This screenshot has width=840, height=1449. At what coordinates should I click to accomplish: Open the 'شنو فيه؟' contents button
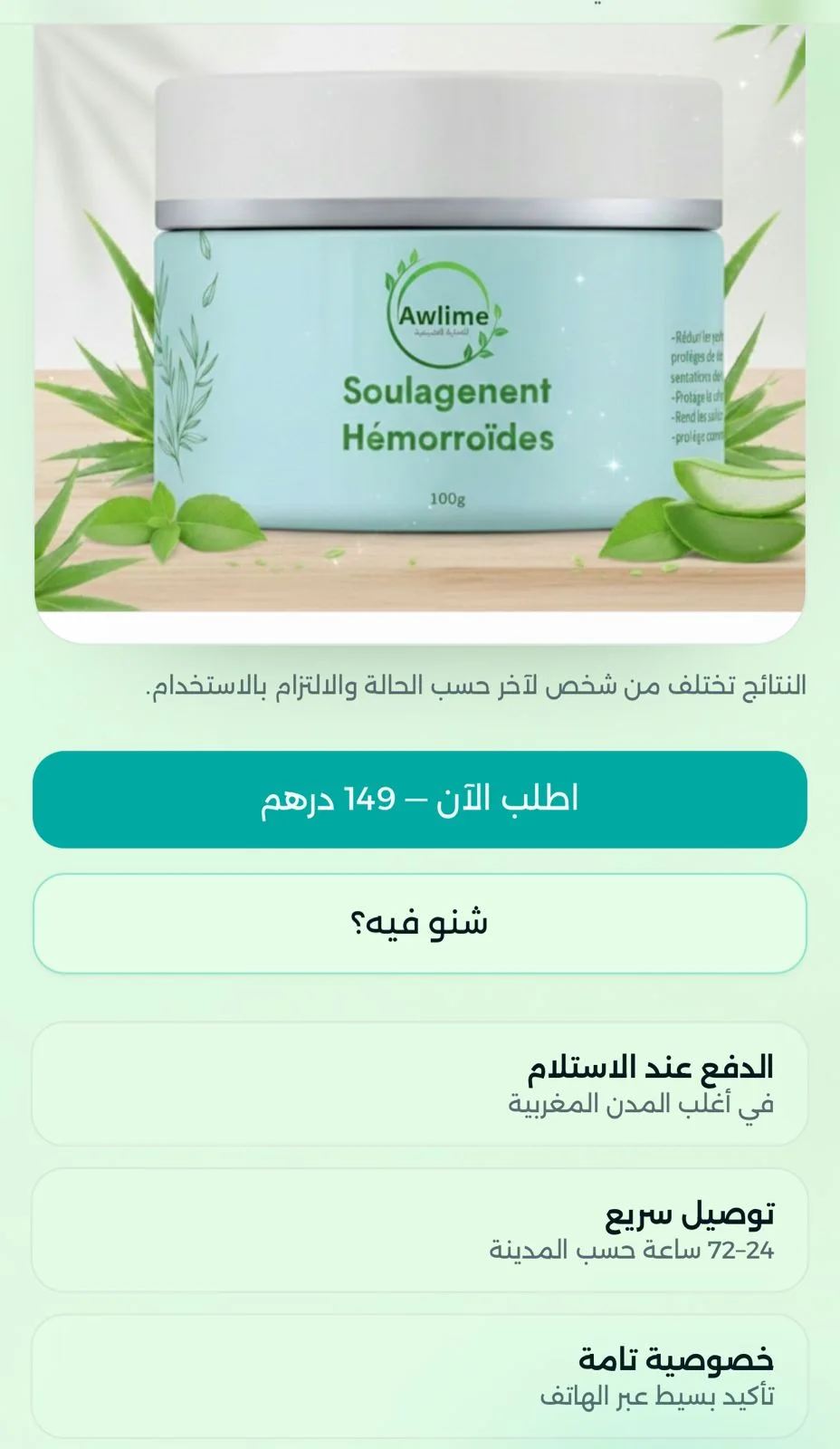pos(419,924)
